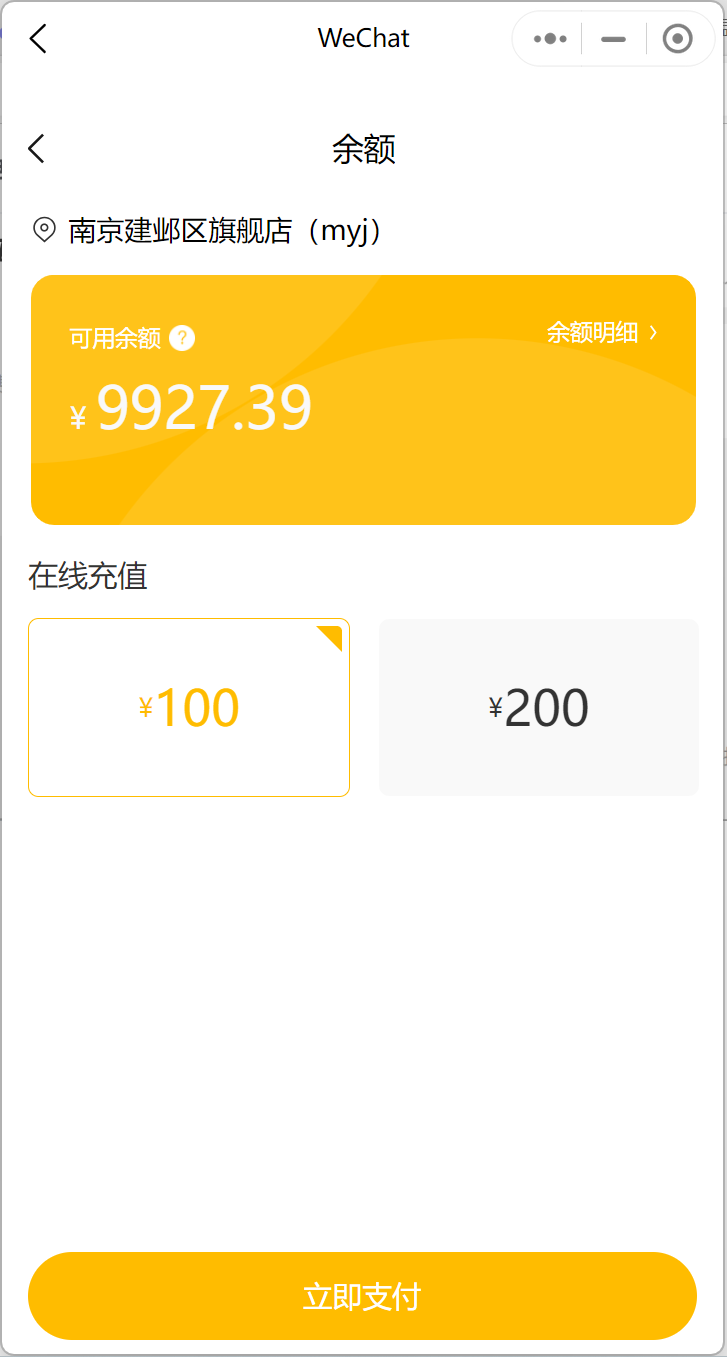This screenshot has width=727, height=1357.
Task: Select the ¥100 recharge amount
Action: coord(189,707)
